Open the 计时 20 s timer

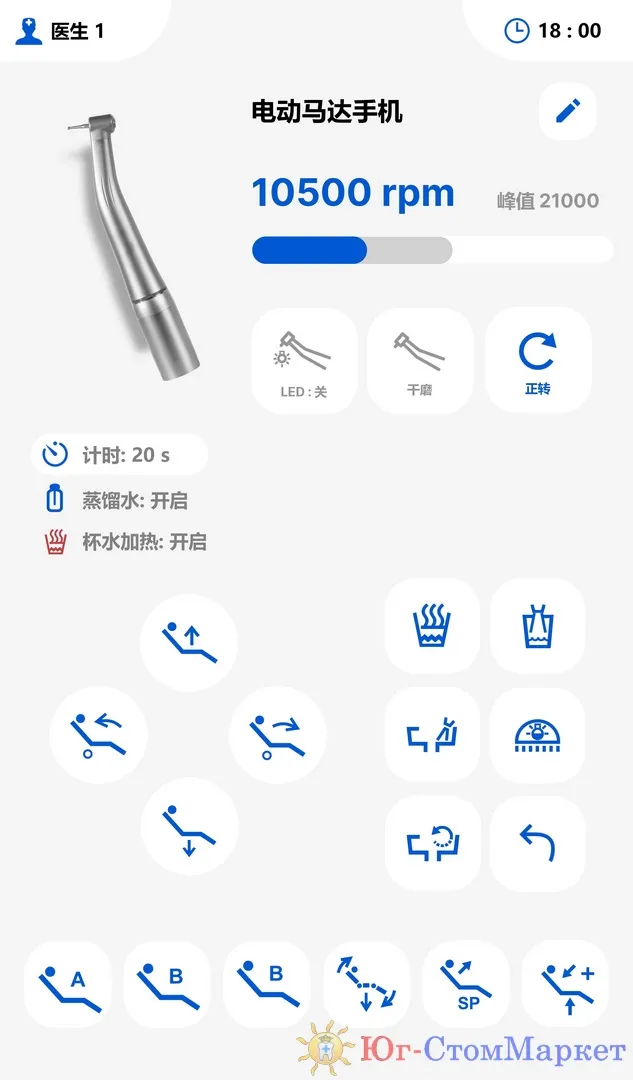tap(120, 455)
